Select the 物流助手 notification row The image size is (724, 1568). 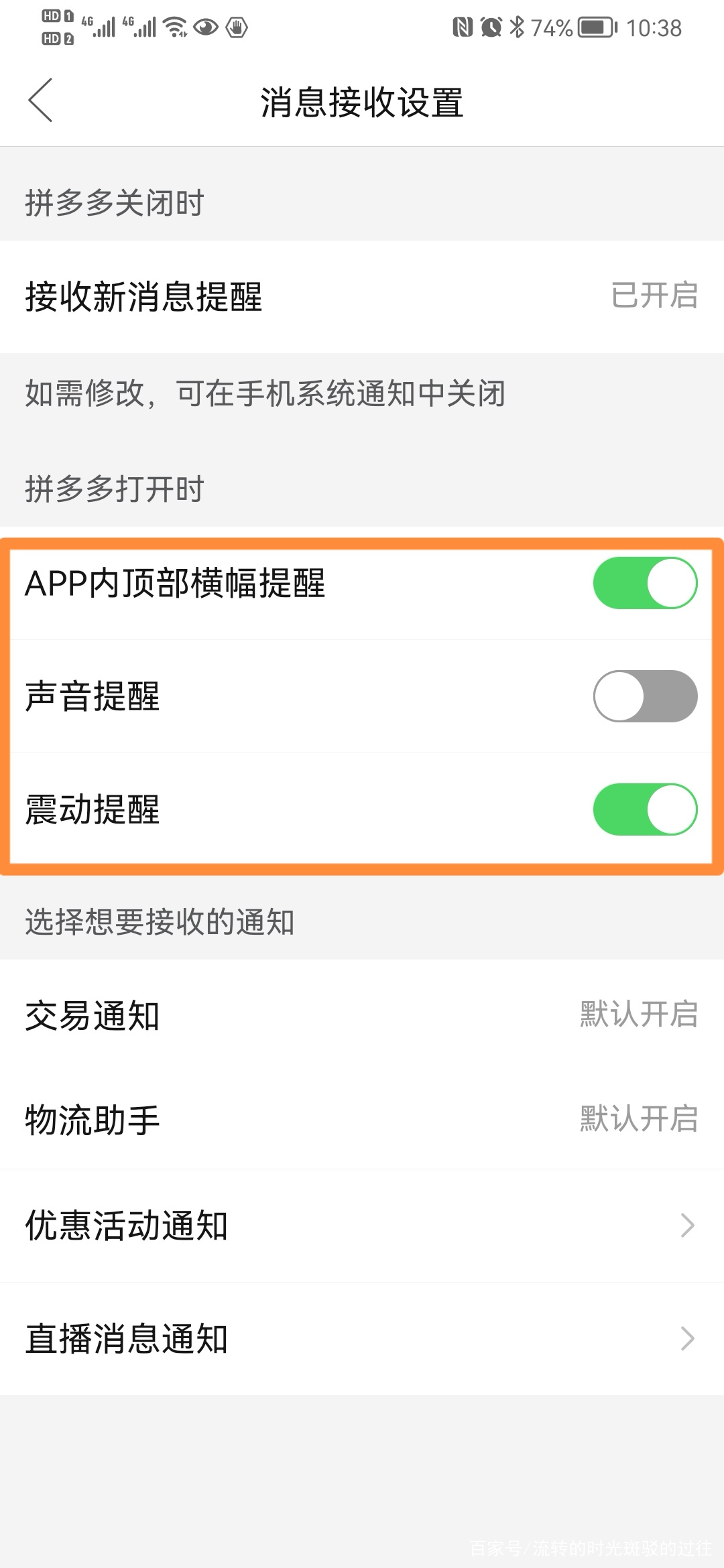click(x=362, y=1118)
